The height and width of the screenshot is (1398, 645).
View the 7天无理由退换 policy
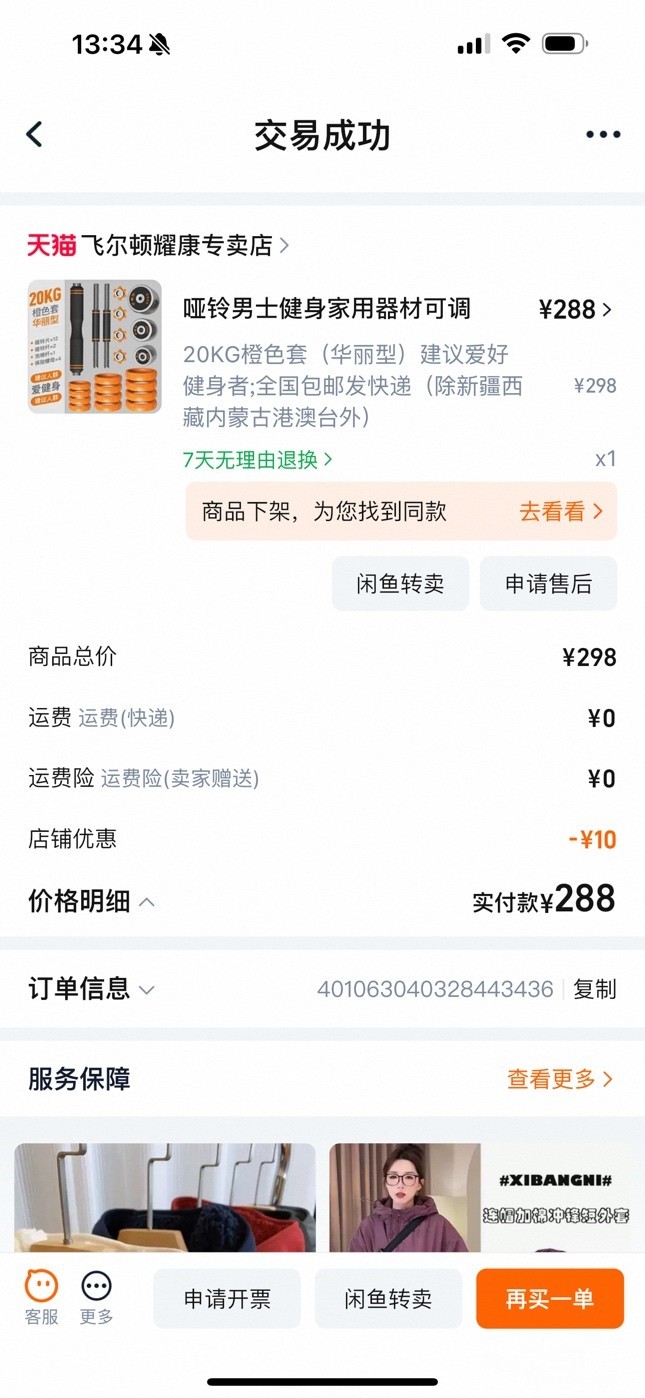tap(258, 459)
